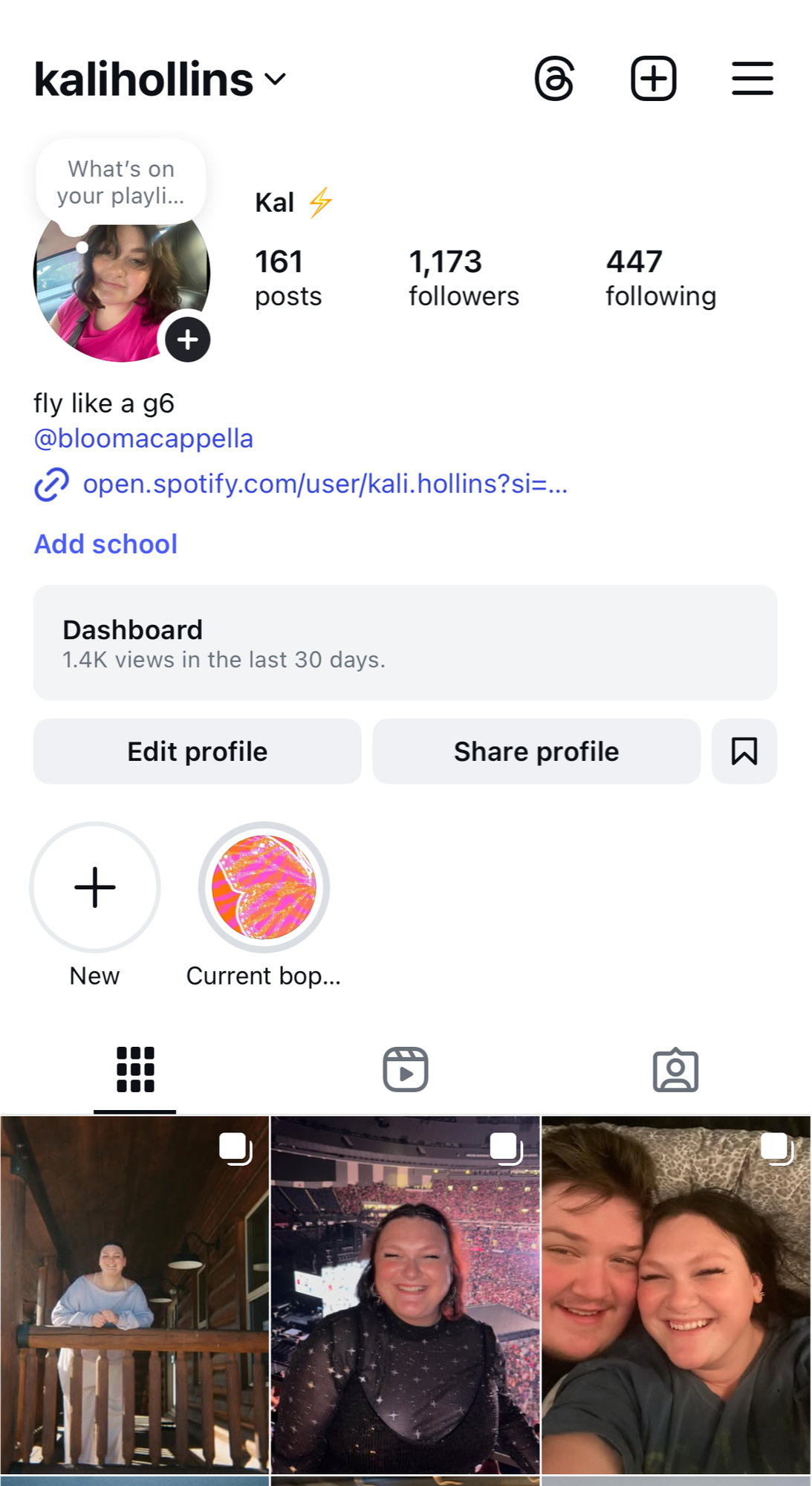Tap the Share profile button
Viewport: 812px width, 1486px height.
coord(536,751)
